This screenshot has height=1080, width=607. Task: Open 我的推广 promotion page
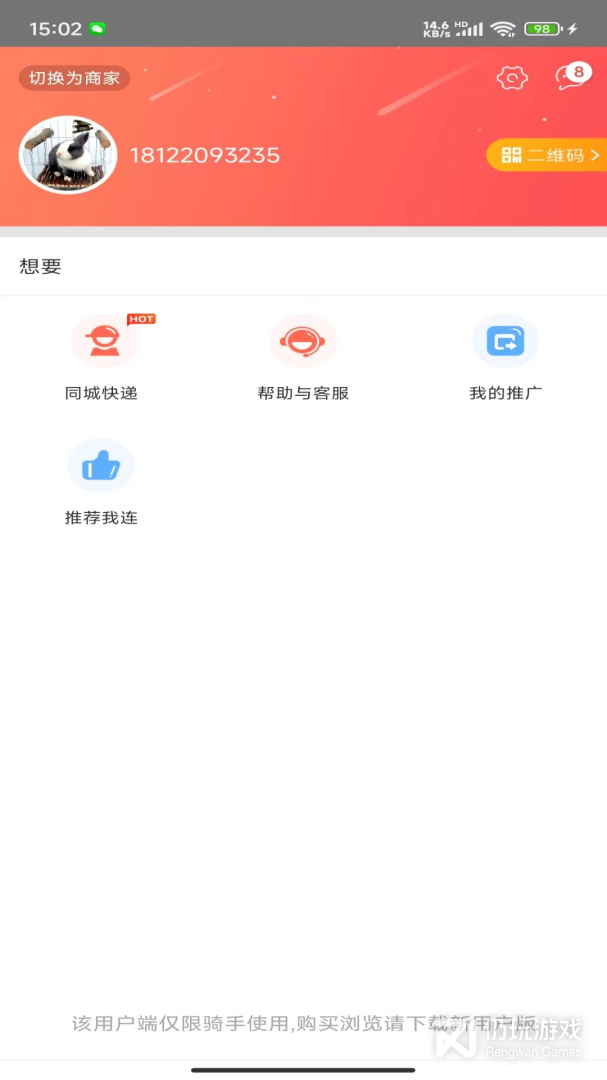[x=505, y=358]
